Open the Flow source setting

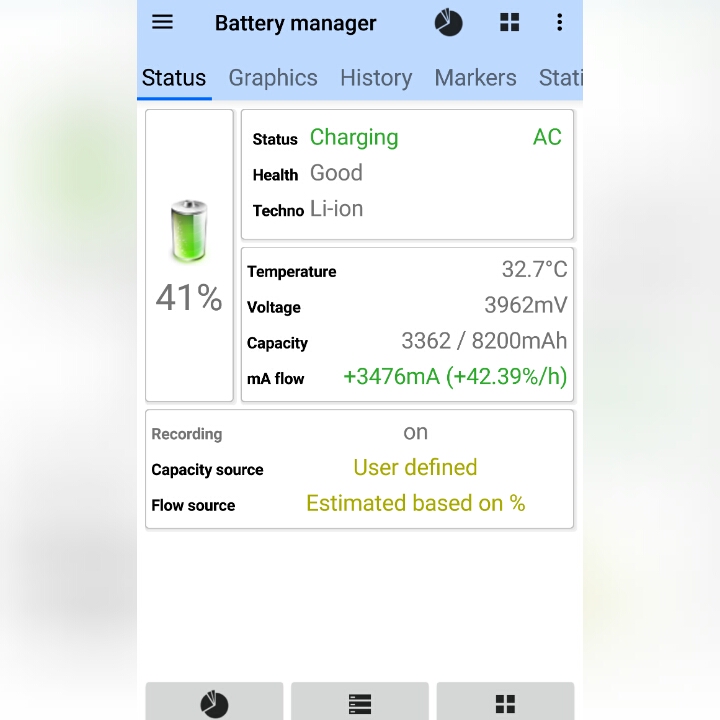(x=415, y=504)
